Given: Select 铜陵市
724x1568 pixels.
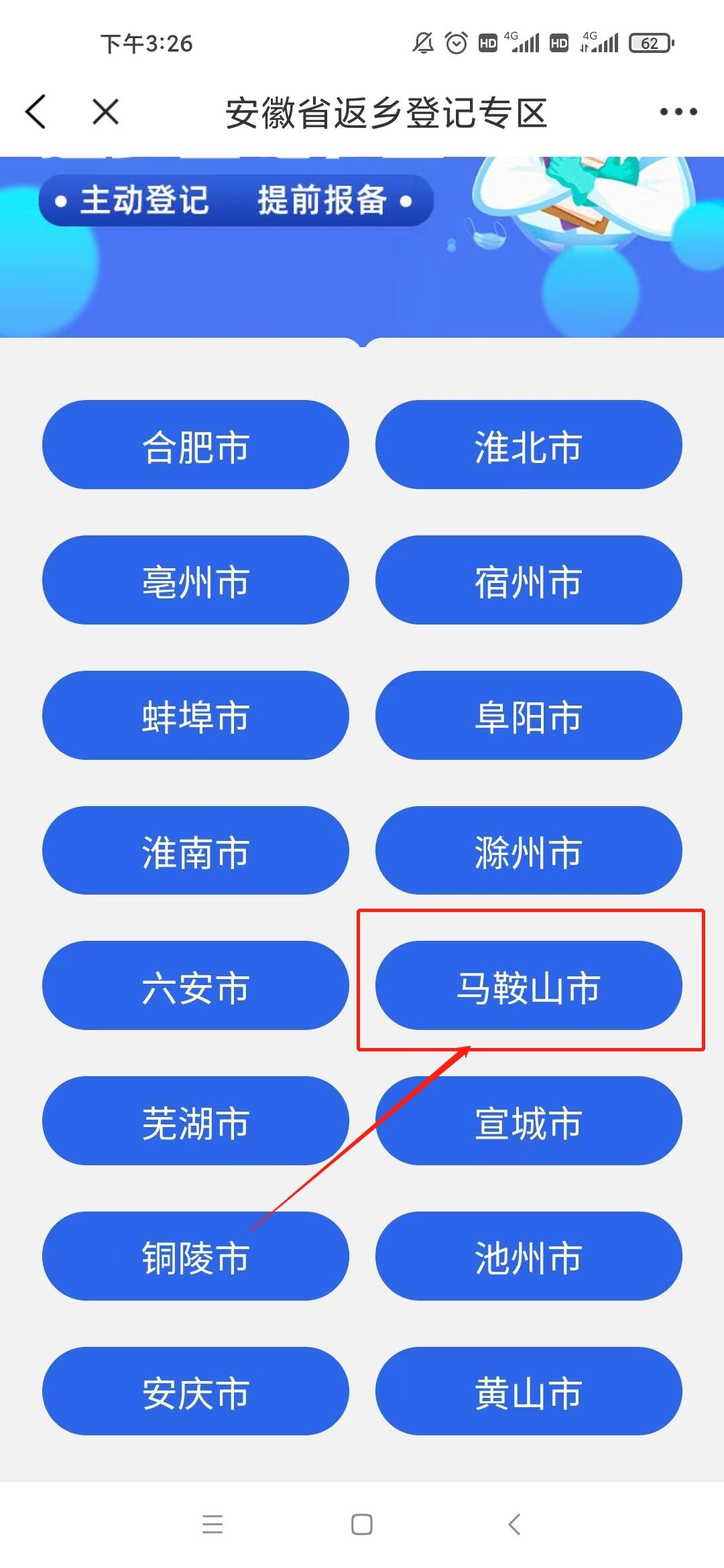Looking at the screenshot, I should 195,1256.
